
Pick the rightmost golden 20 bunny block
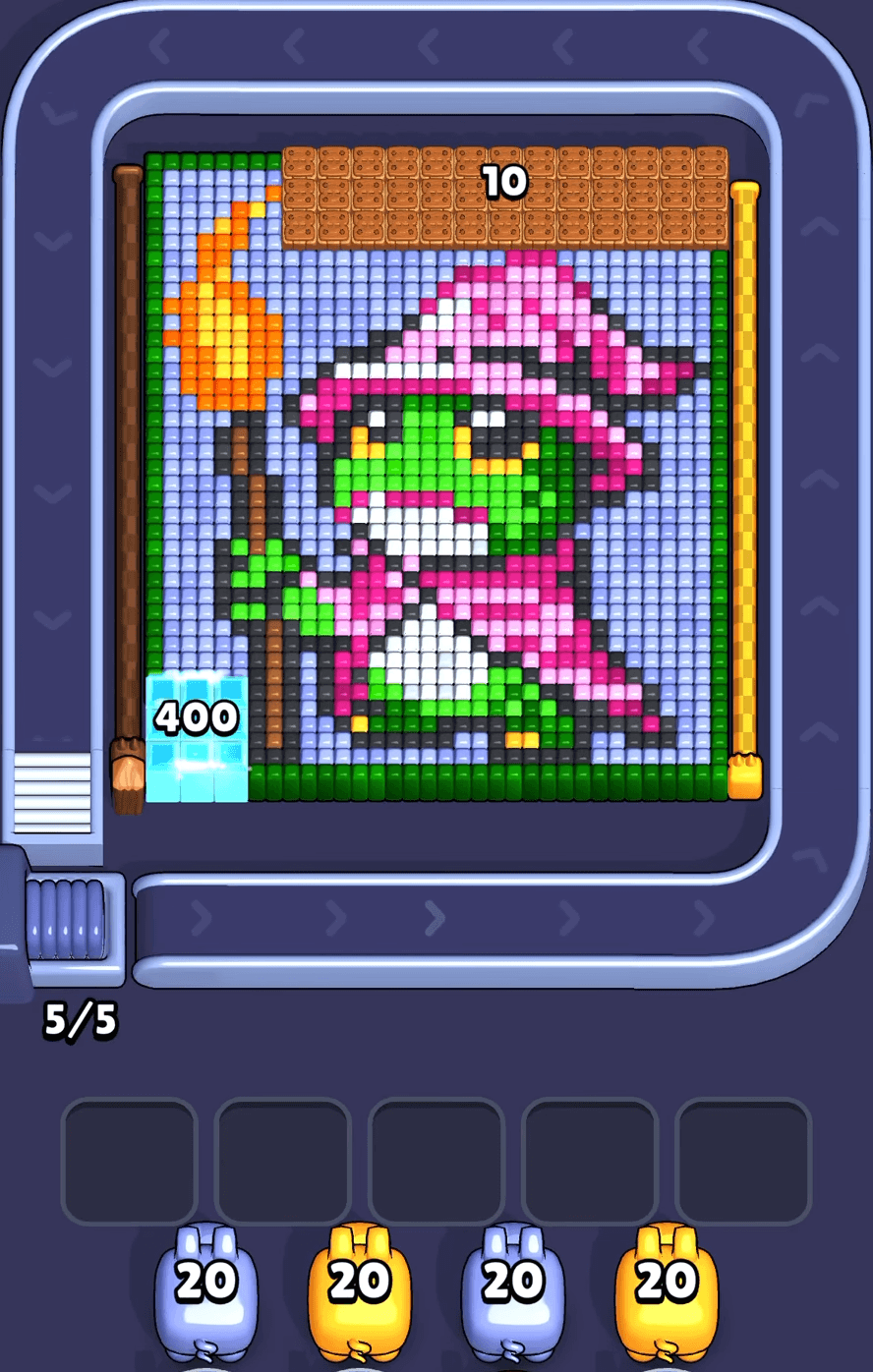coord(665,1283)
